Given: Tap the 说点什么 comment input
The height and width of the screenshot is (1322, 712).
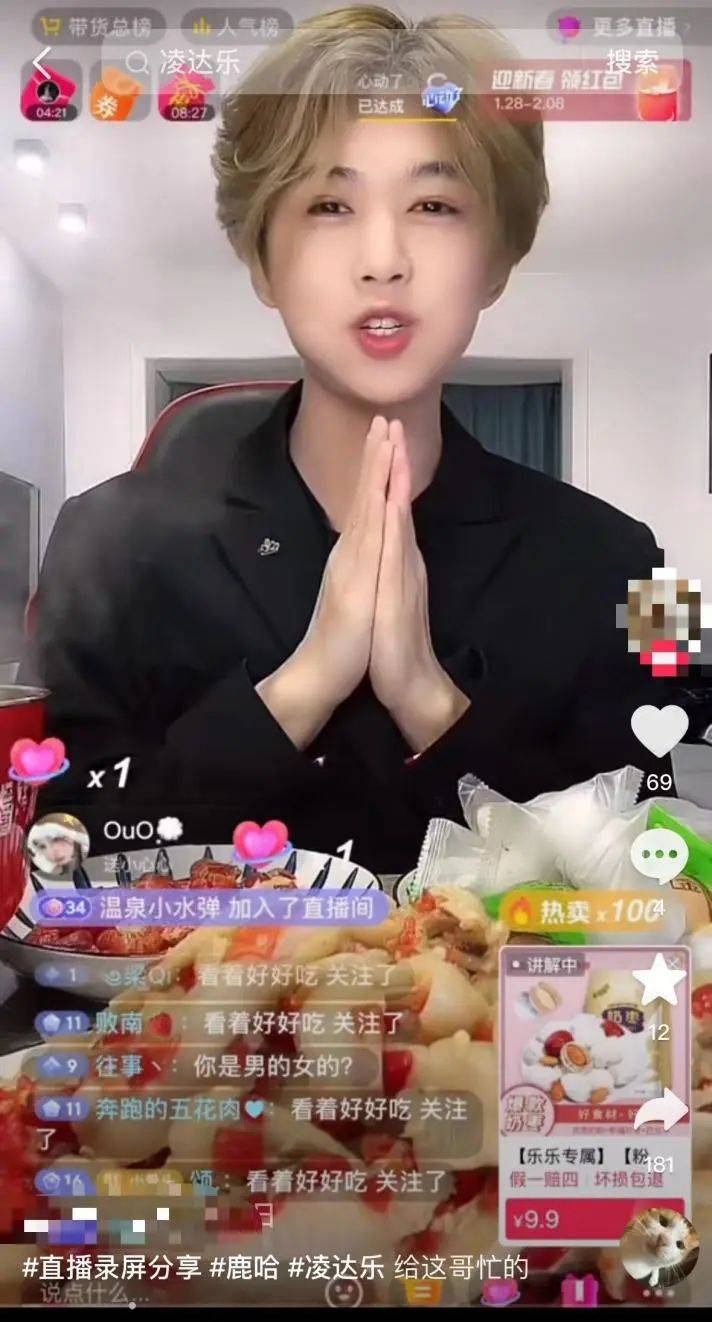Looking at the screenshot, I should tap(95, 1294).
